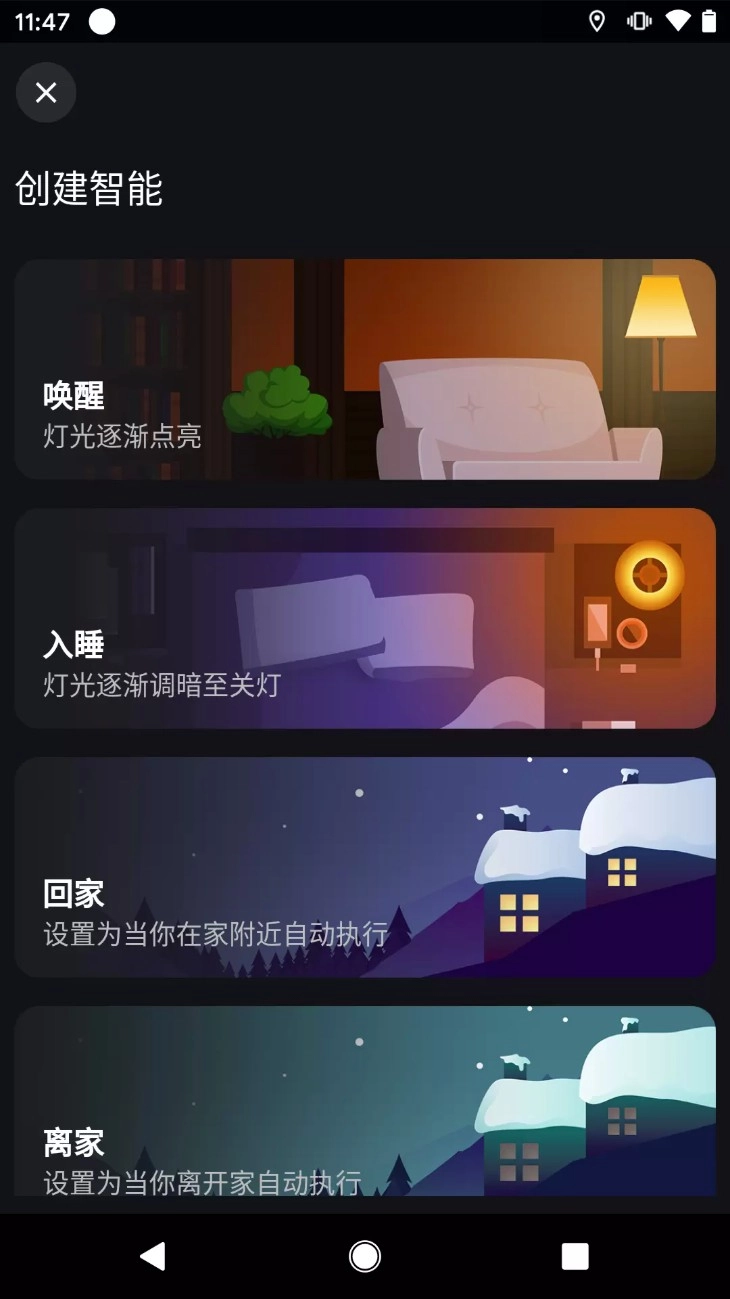This screenshot has width=730, height=1299.
Task: Open the 回家 (Coming home) automation
Action: click(365, 866)
